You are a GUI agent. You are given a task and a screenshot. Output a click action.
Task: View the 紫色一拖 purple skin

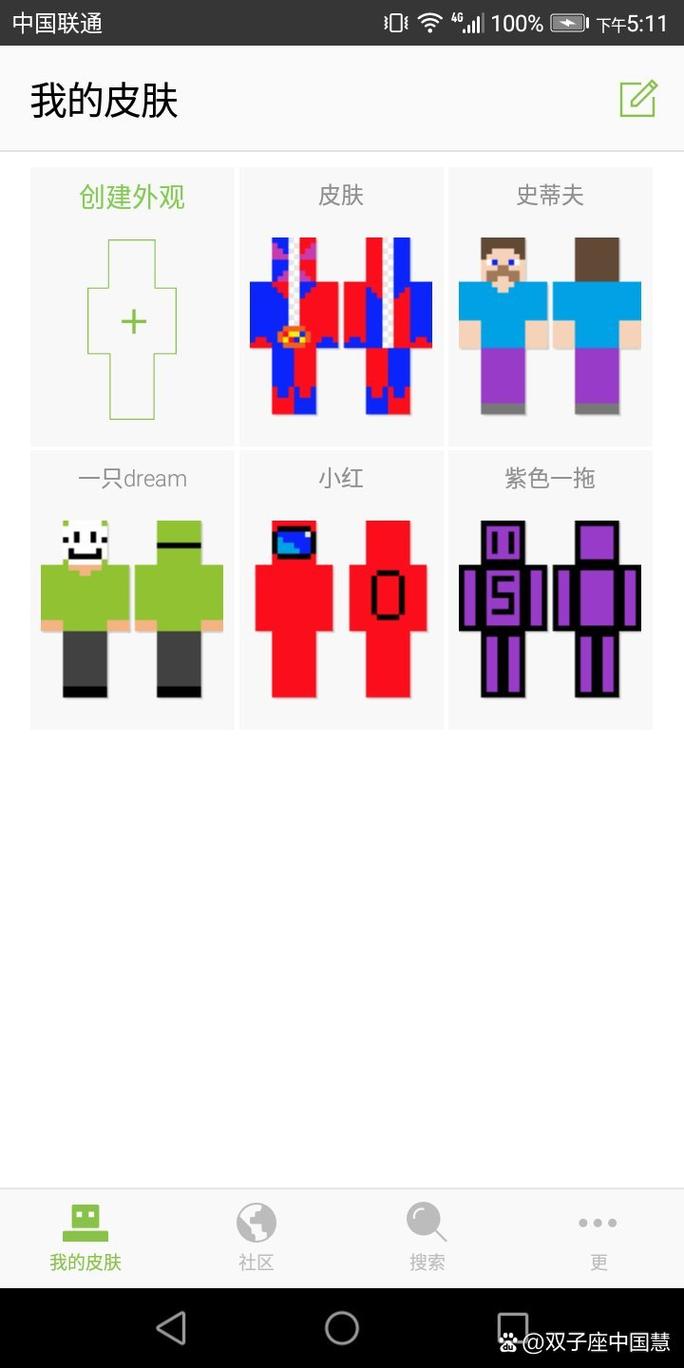coord(550,590)
